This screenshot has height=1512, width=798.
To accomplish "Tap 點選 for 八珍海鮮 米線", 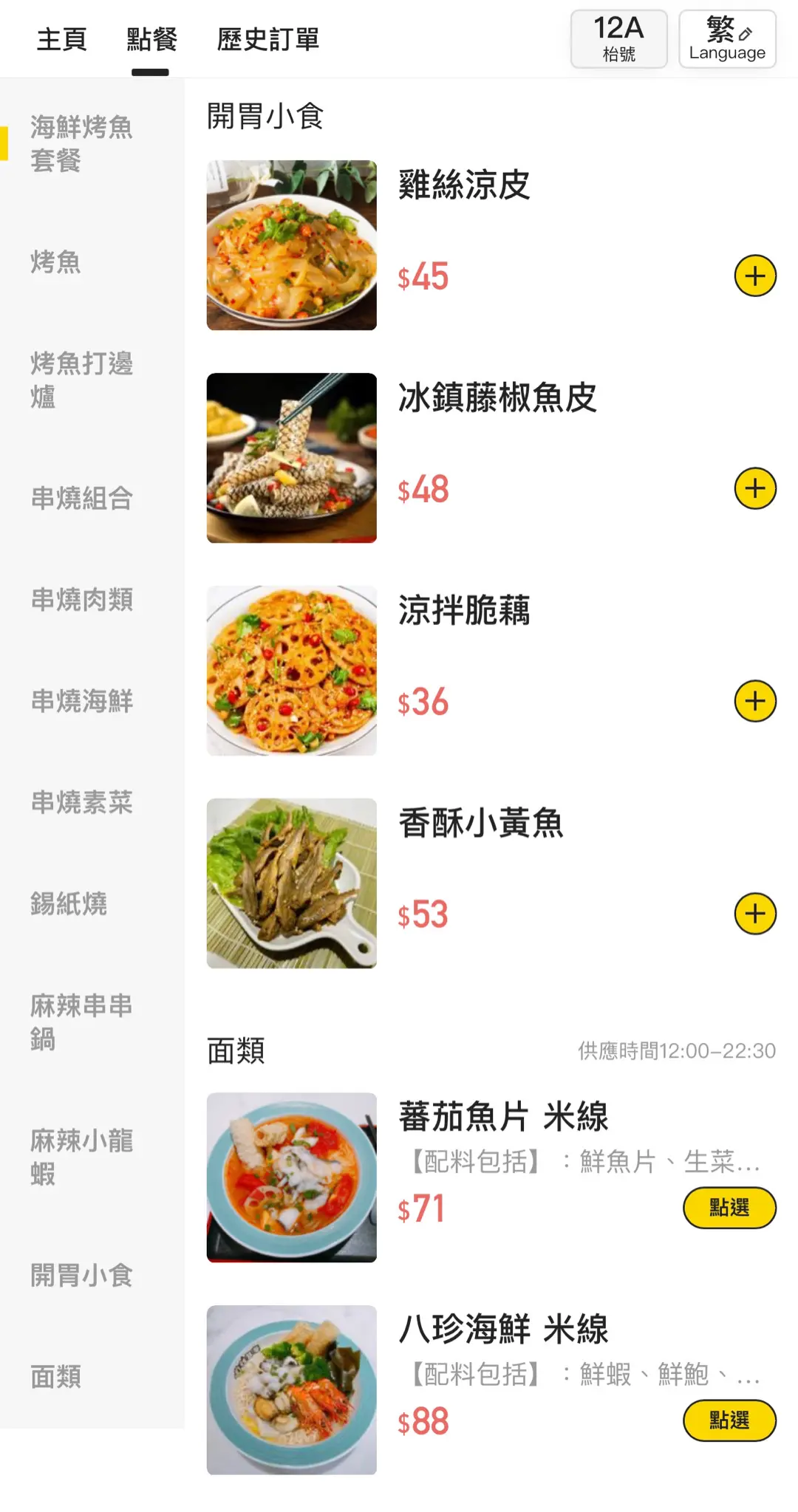I will click(x=729, y=1420).
